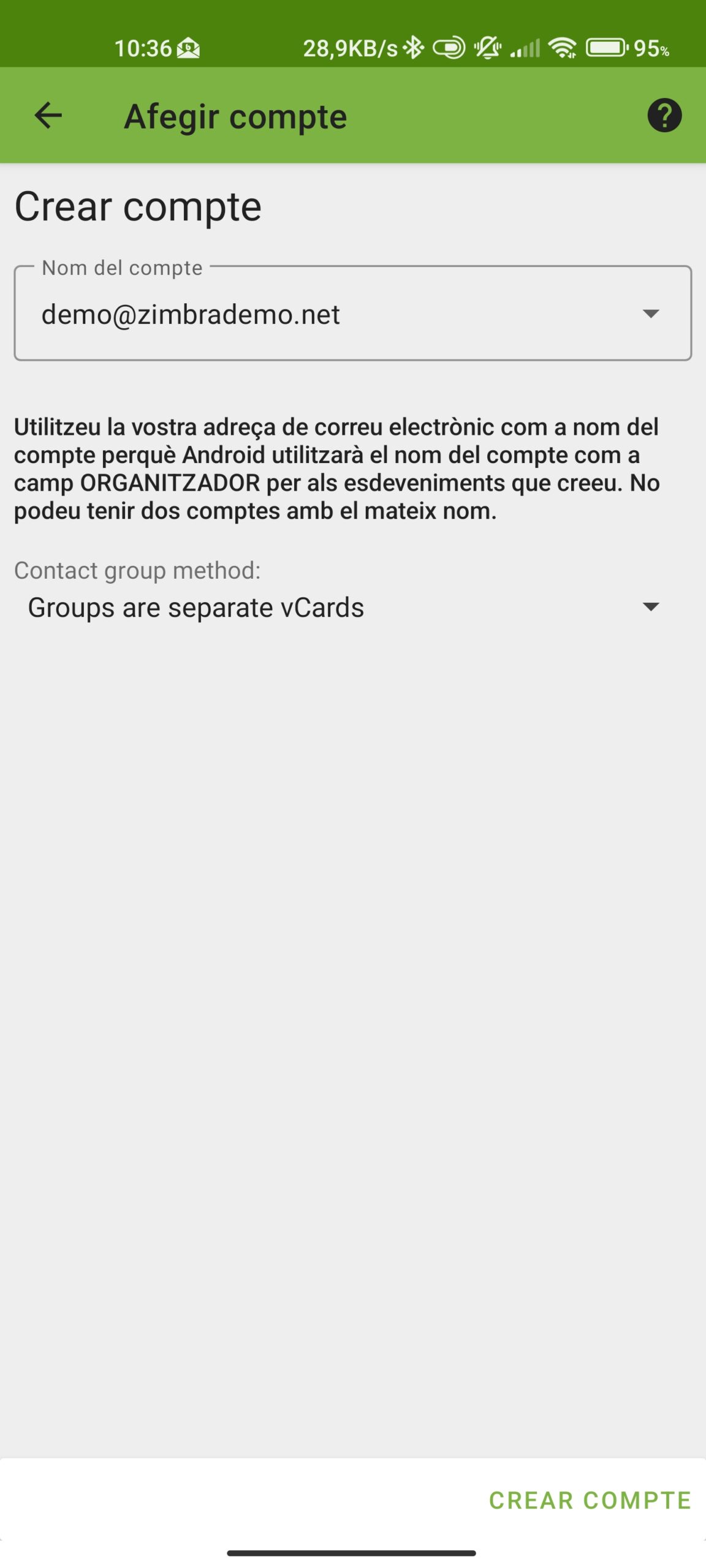The height and width of the screenshot is (1568, 706).
Task: Expand the account name dropdown arrow
Action: pos(650,314)
